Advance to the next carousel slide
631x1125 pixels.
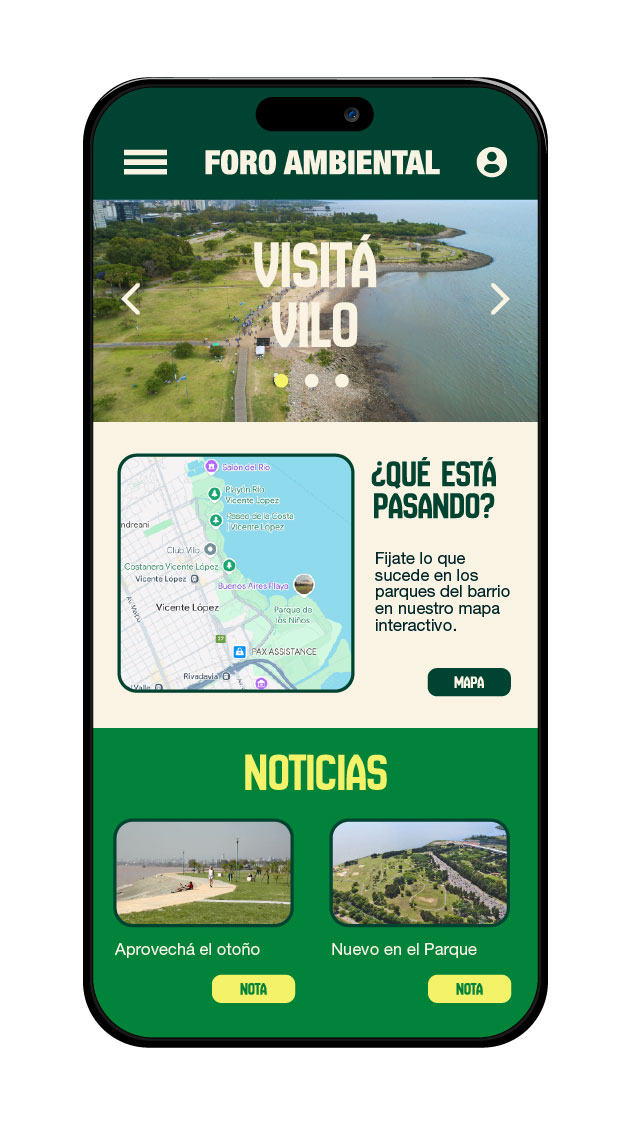(499, 299)
